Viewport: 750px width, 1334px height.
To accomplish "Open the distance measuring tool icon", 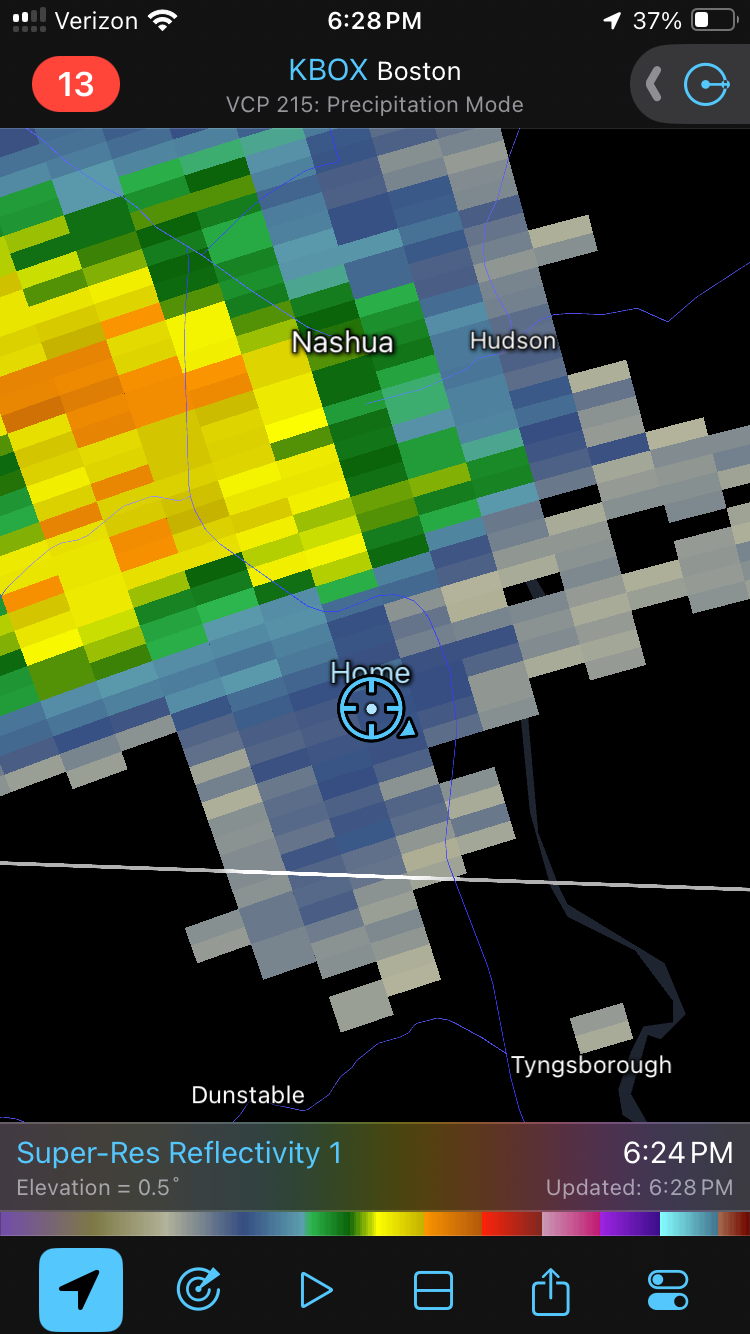I will tap(705, 85).
